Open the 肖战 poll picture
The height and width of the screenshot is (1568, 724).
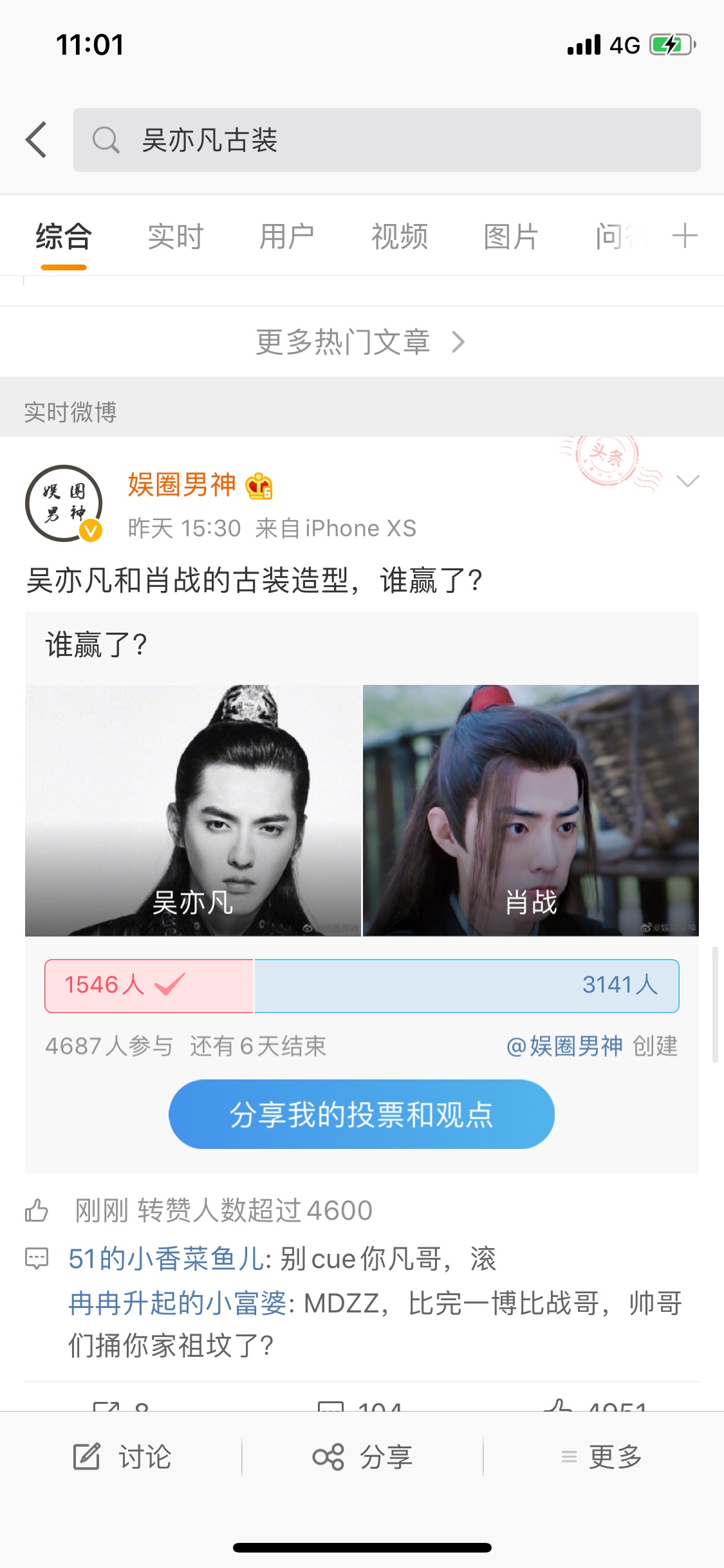(531, 810)
